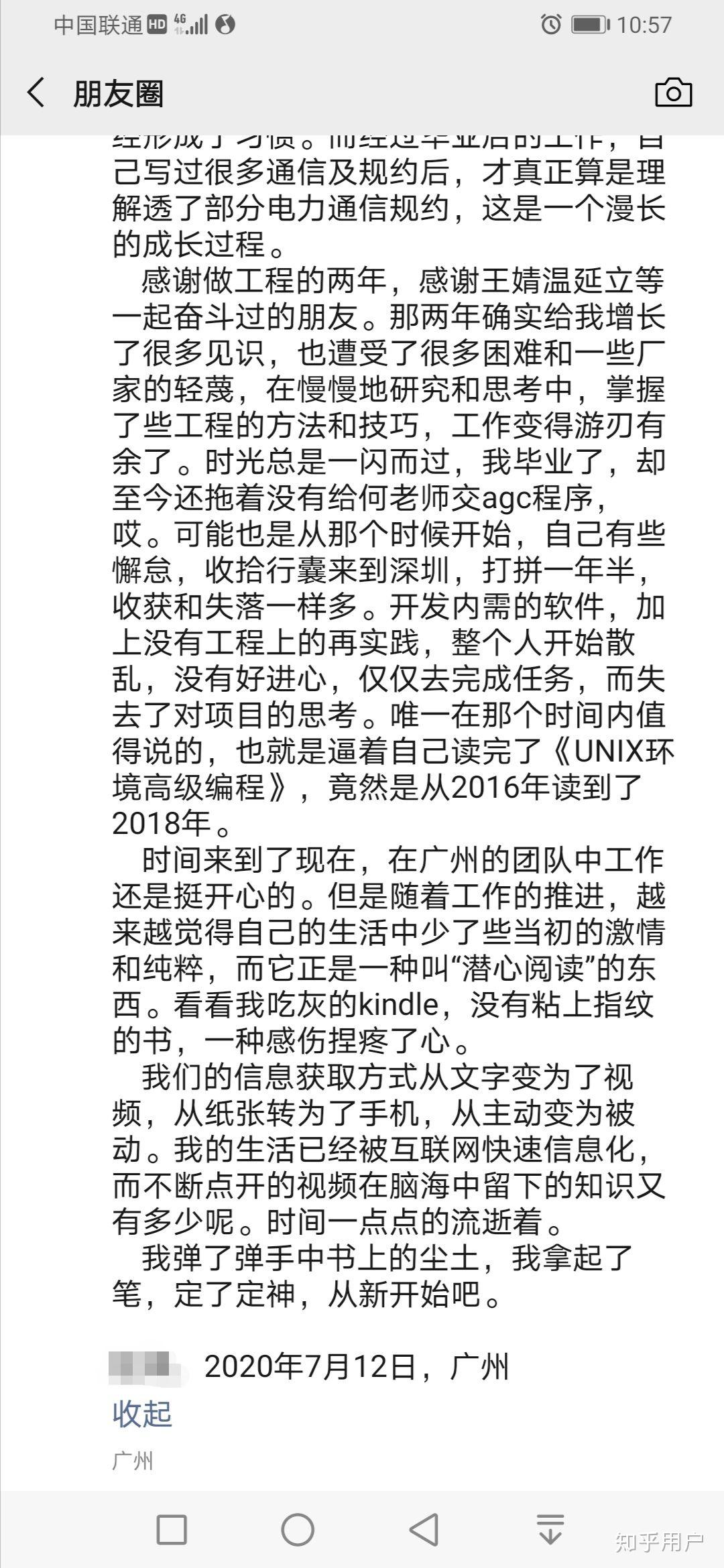This screenshot has width=724, height=1568.
Task: Collapse the post with 收起
Action: pos(142,1412)
